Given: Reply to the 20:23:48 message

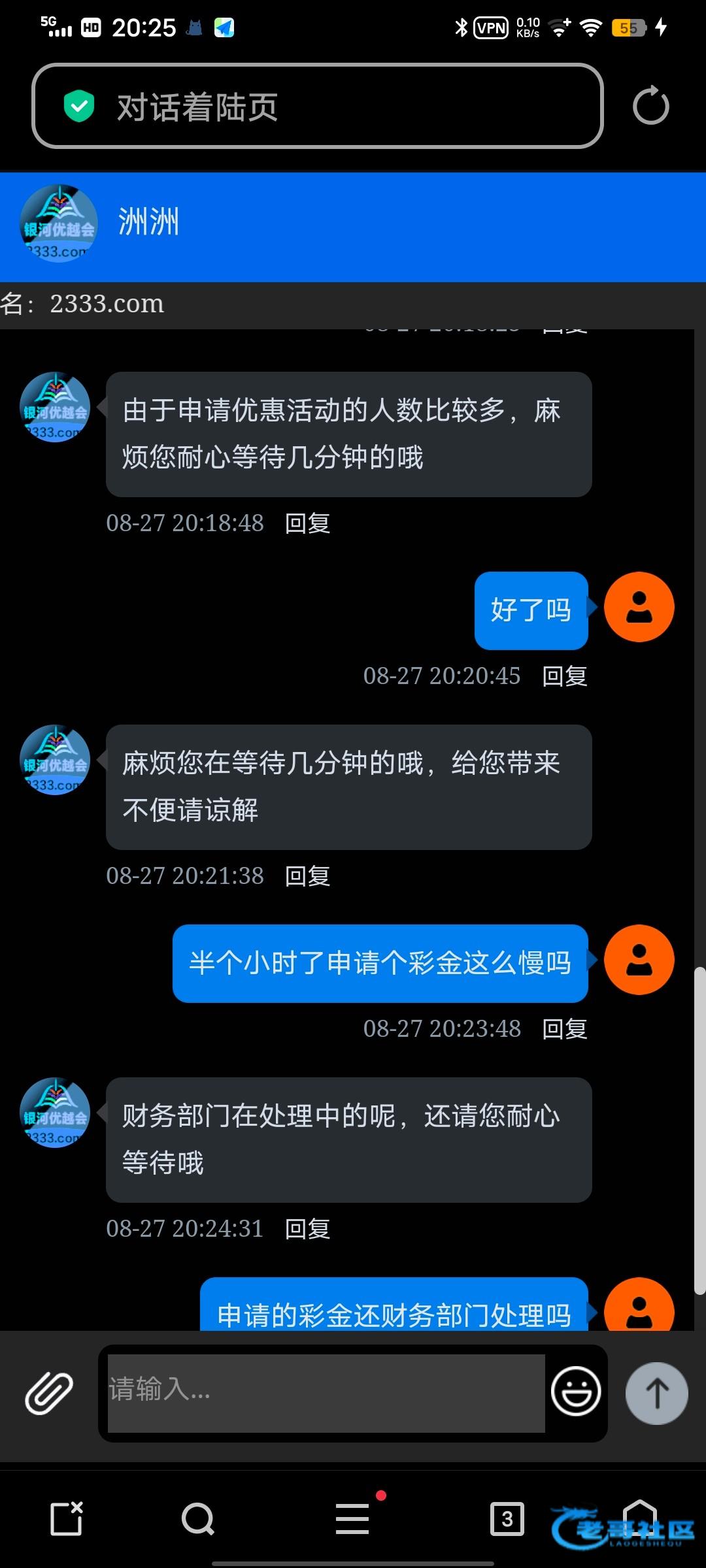Looking at the screenshot, I should coord(565,1029).
